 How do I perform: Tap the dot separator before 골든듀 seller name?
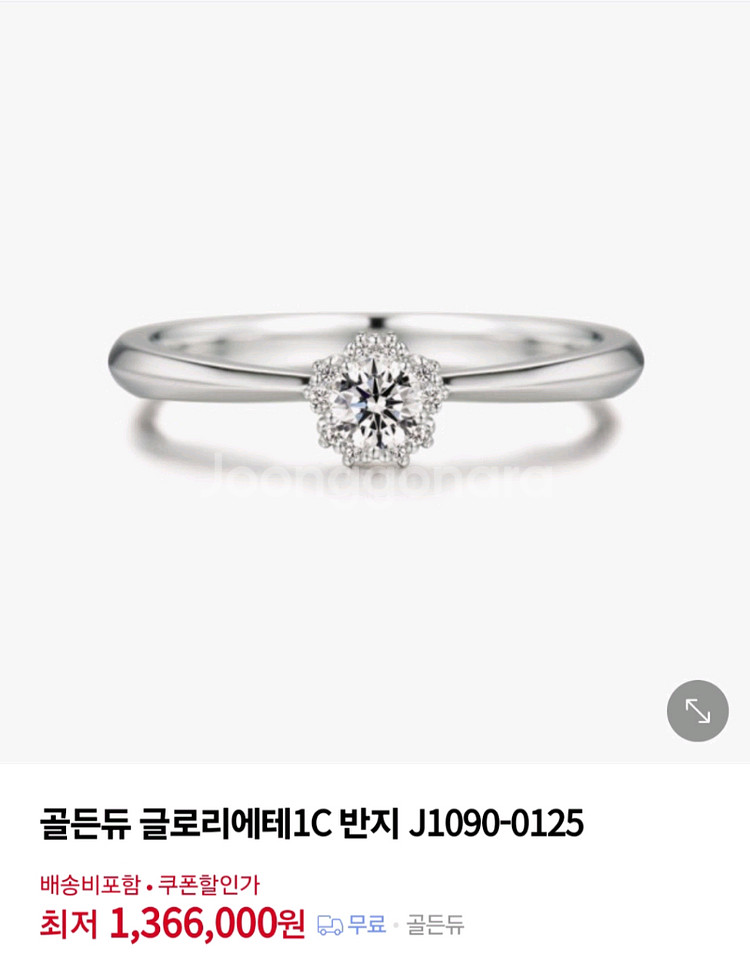[398, 923]
